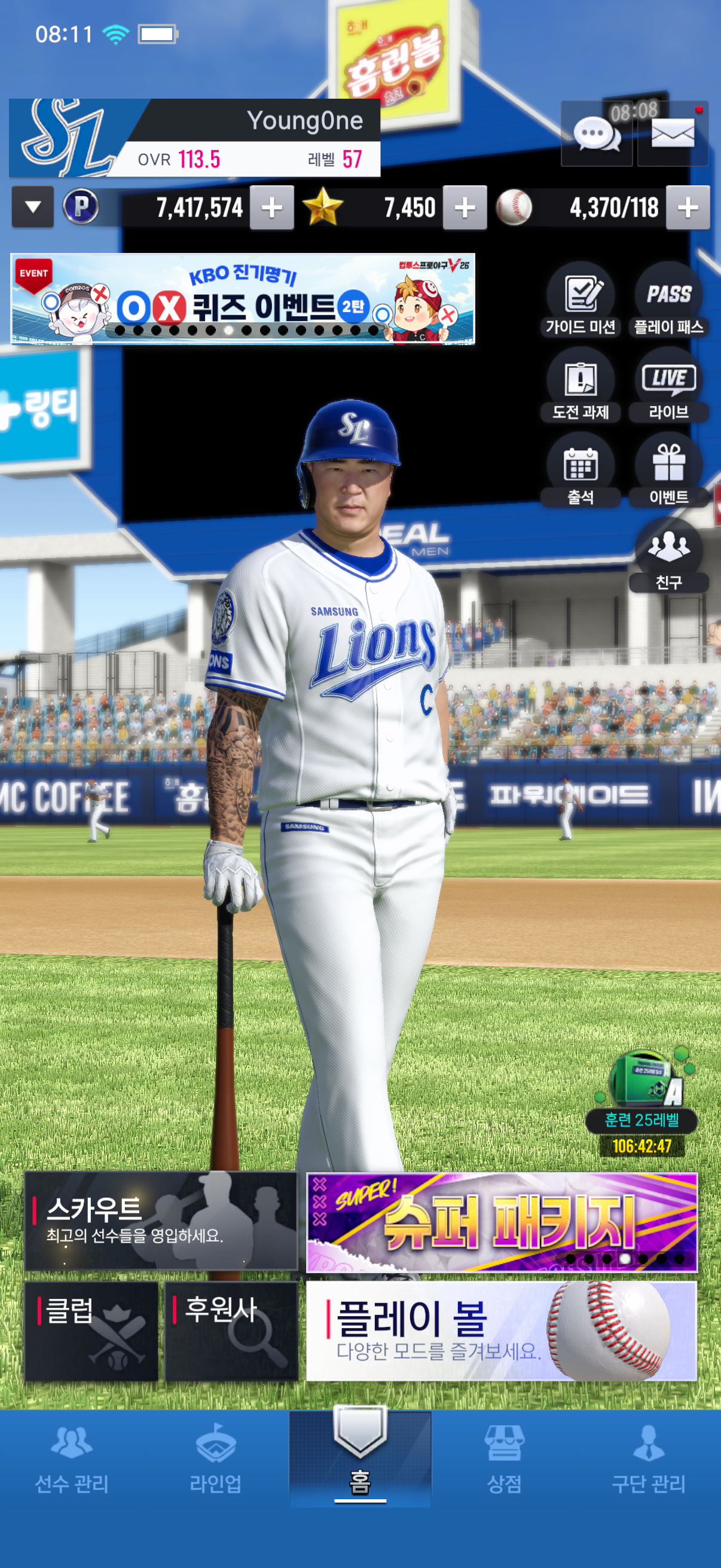Screen dimensions: 721x1568
Task: Open 플레이 볼 game modes
Action: (x=502, y=1331)
